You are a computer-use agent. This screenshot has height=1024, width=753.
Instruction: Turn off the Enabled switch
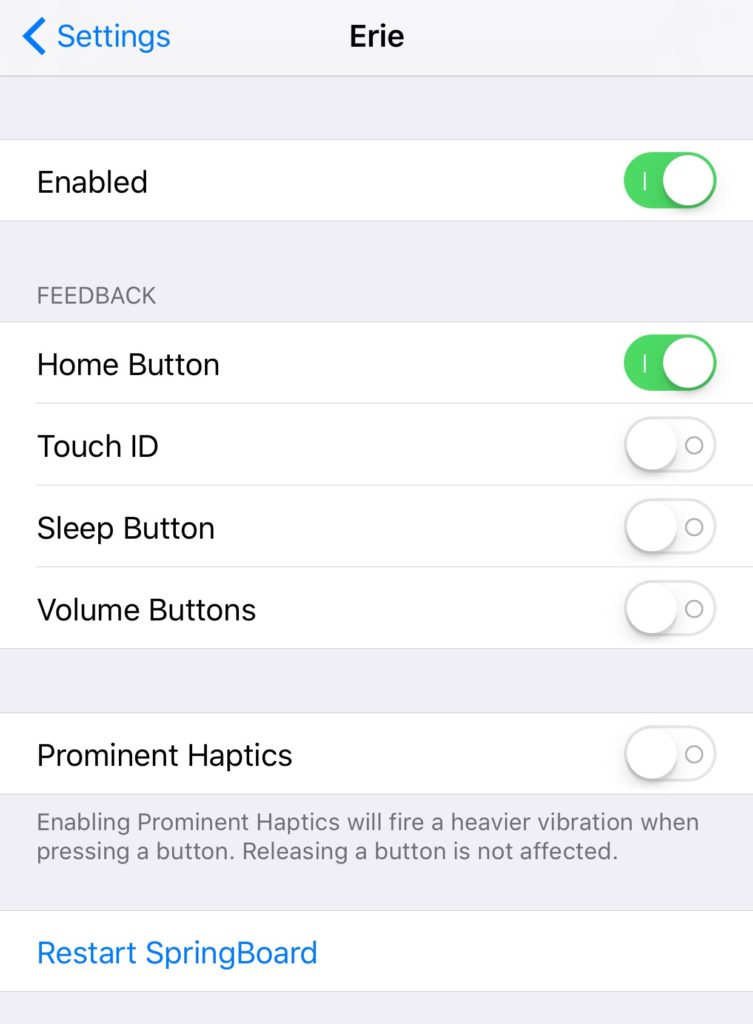[x=669, y=181]
